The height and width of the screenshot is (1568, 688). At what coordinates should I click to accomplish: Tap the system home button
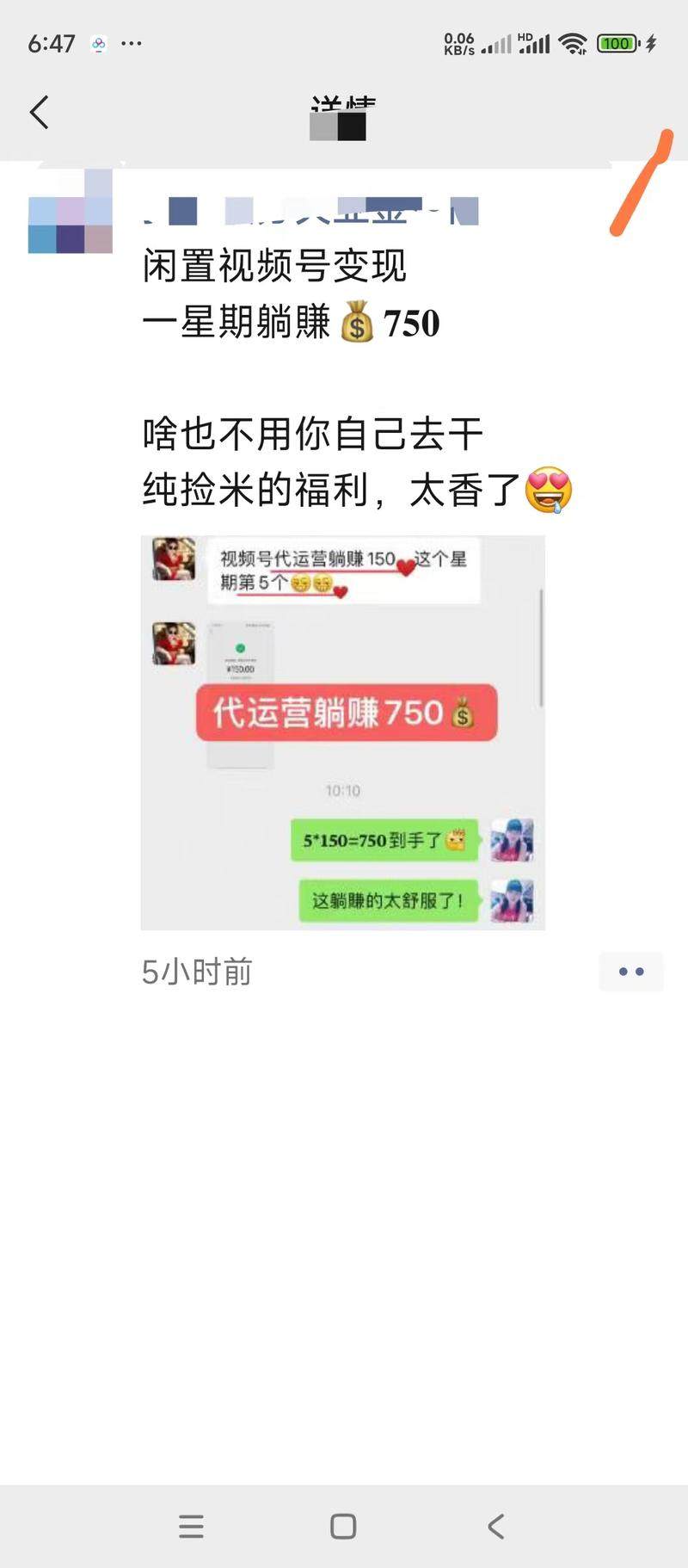[343, 1526]
